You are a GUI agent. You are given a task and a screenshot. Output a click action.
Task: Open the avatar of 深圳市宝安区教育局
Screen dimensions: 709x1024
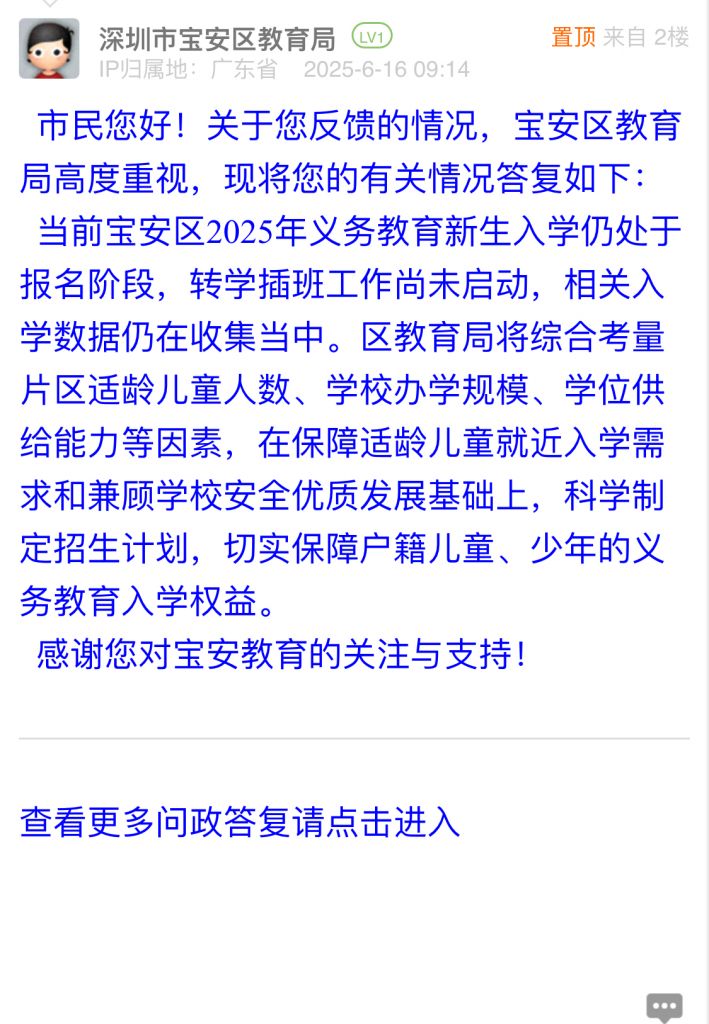[49, 48]
